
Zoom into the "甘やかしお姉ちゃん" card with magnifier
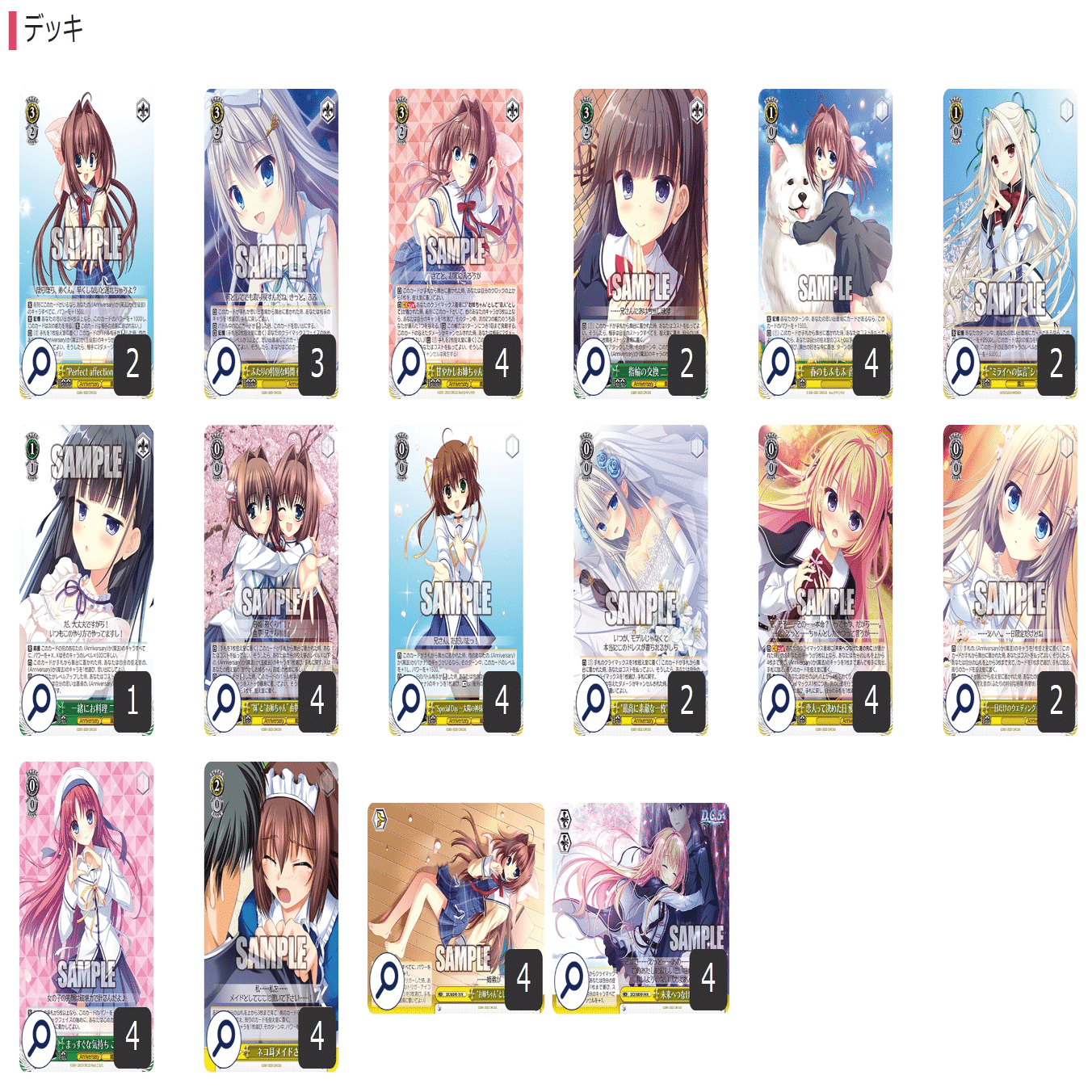pos(407,366)
